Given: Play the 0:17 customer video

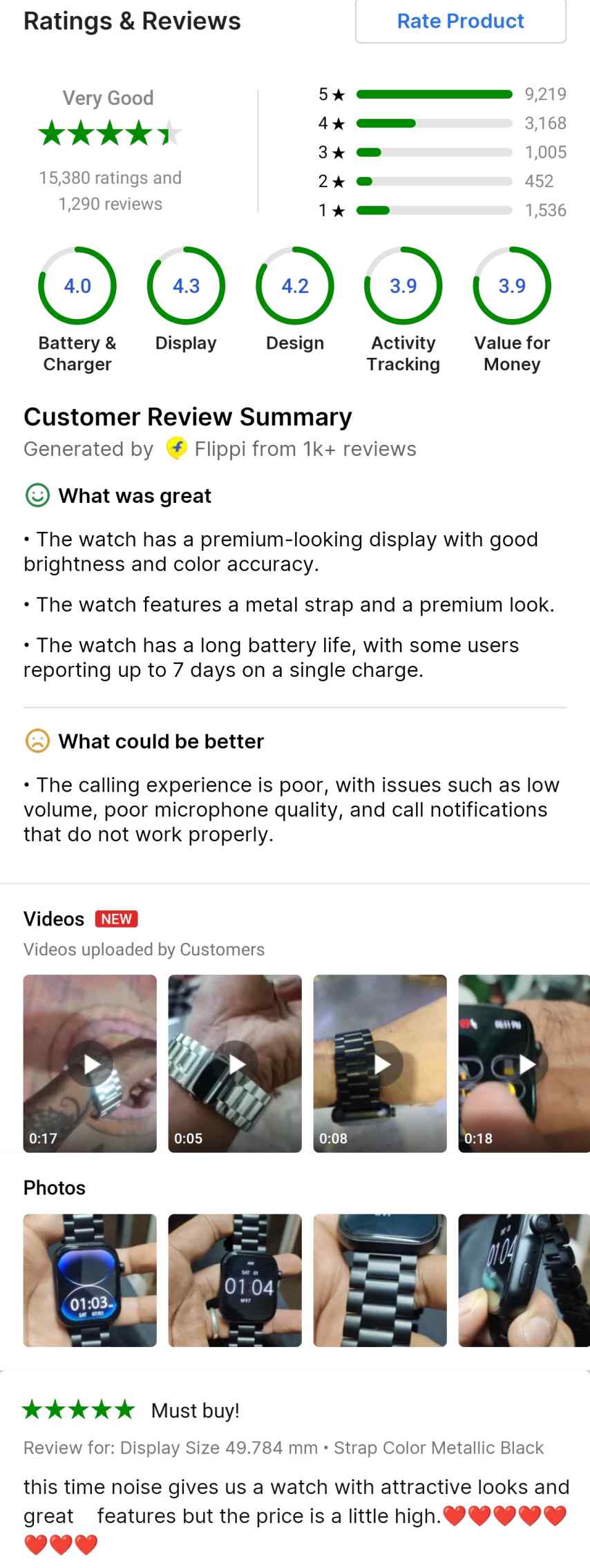Looking at the screenshot, I should click(90, 1063).
